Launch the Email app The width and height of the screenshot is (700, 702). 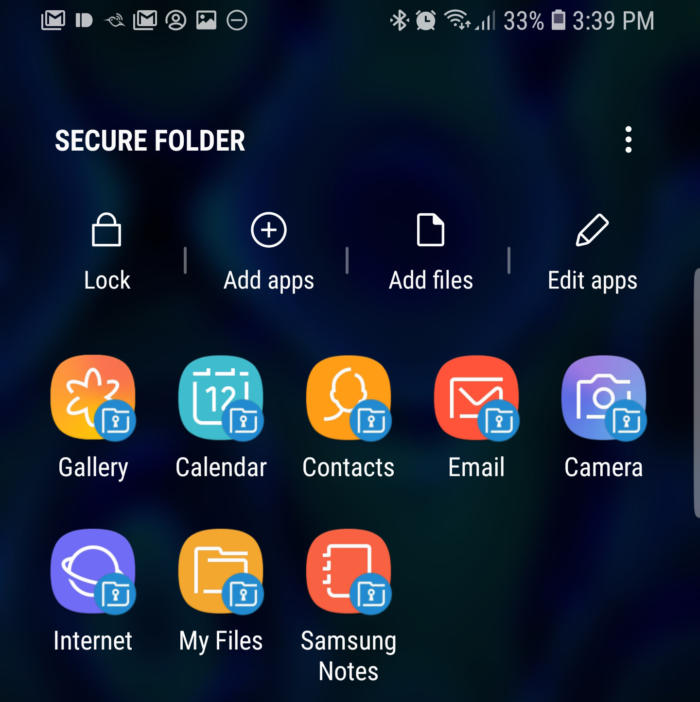pos(476,398)
